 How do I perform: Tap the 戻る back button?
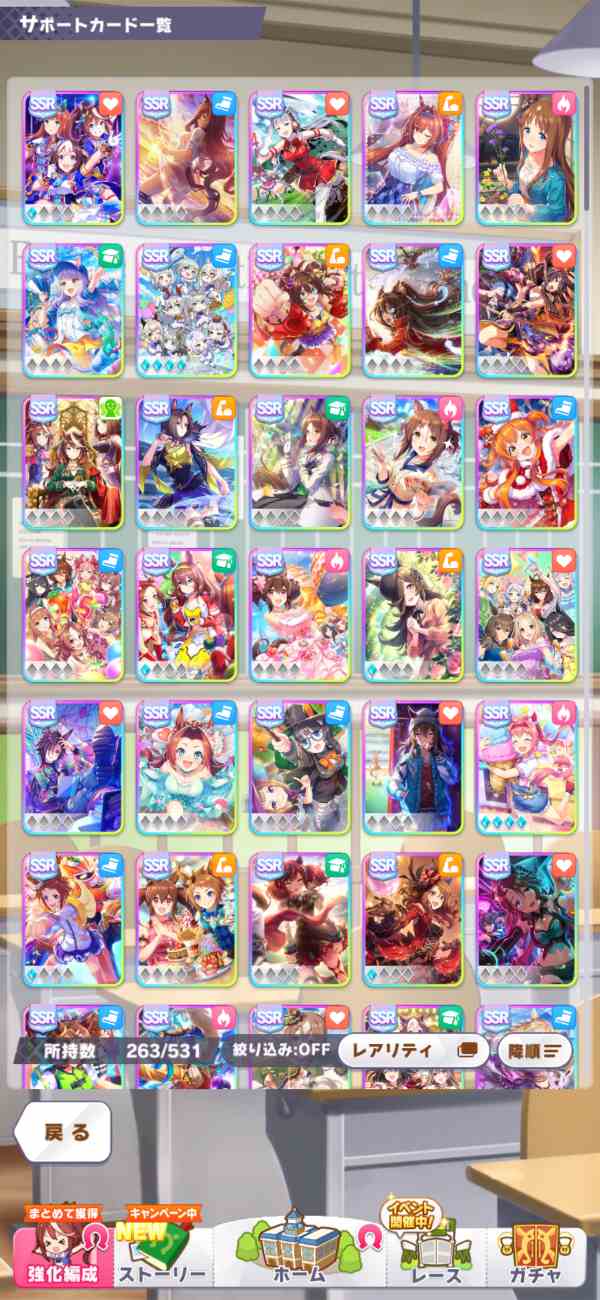point(62,1131)
